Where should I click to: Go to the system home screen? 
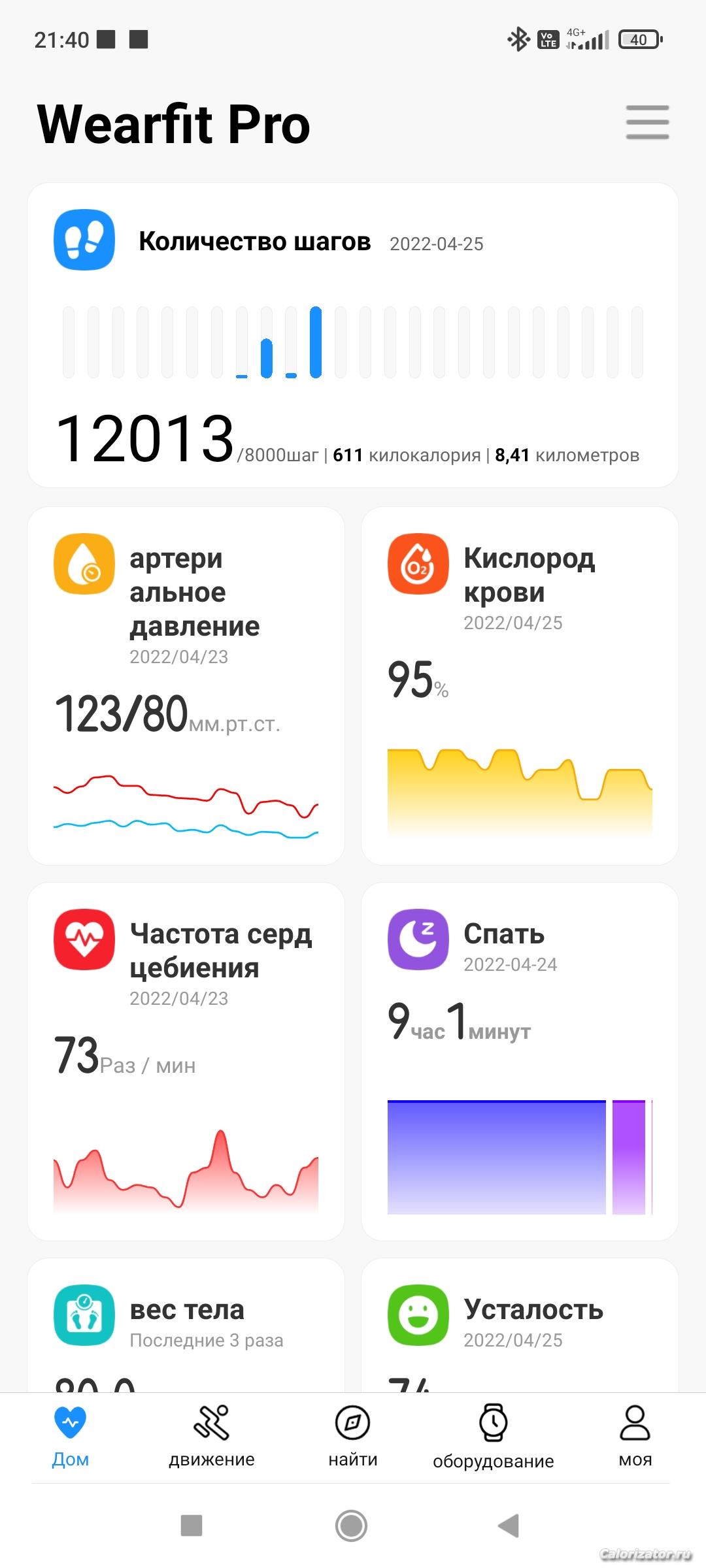coord(352,1526)
